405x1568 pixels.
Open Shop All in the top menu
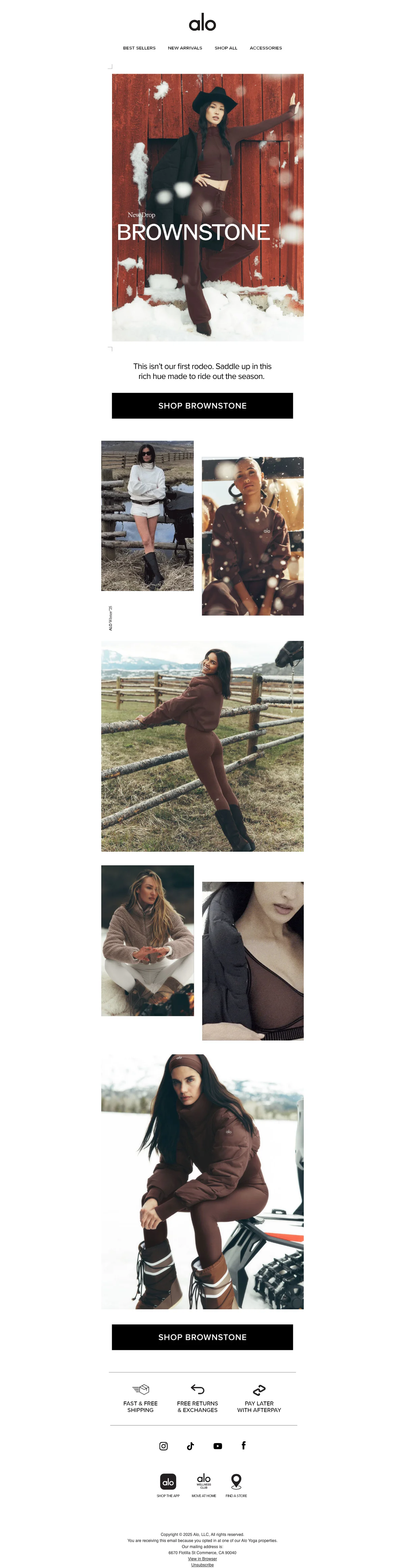pyautogui.click(x=225, y=48)
